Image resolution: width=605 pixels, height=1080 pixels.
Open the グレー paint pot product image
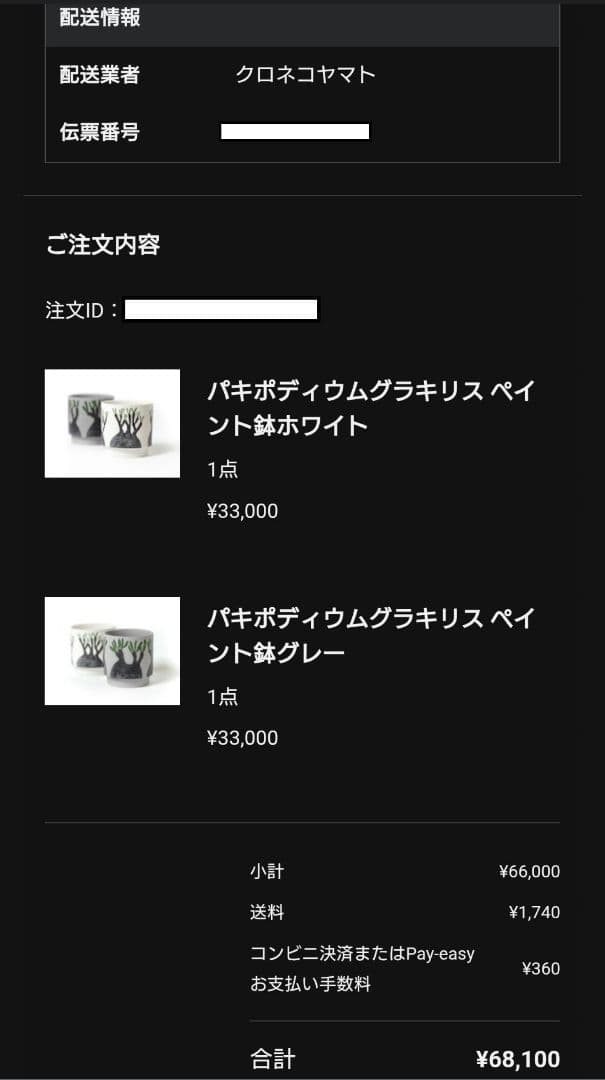[x=112, y=651]
